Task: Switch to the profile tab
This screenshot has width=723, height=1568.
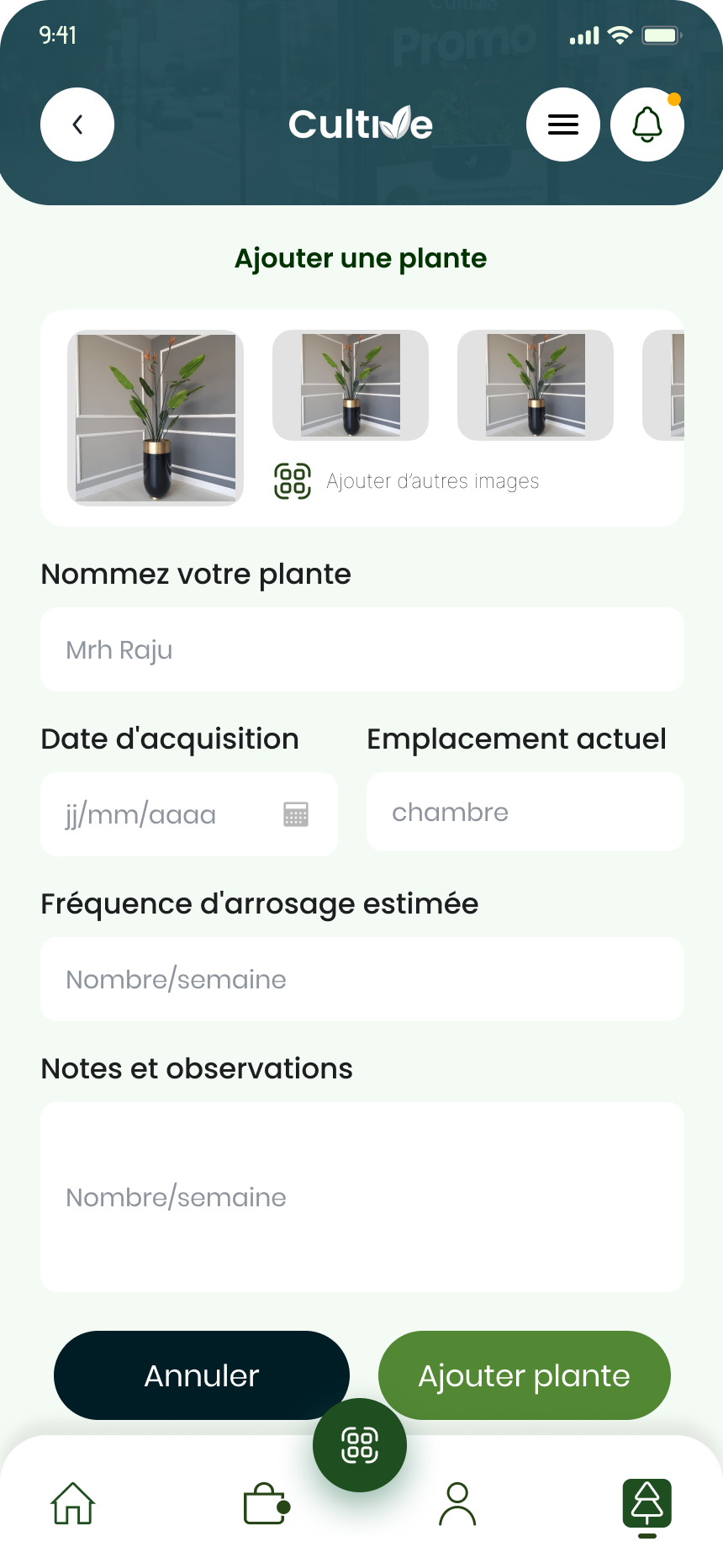Action: click(x=457, y=1503)
